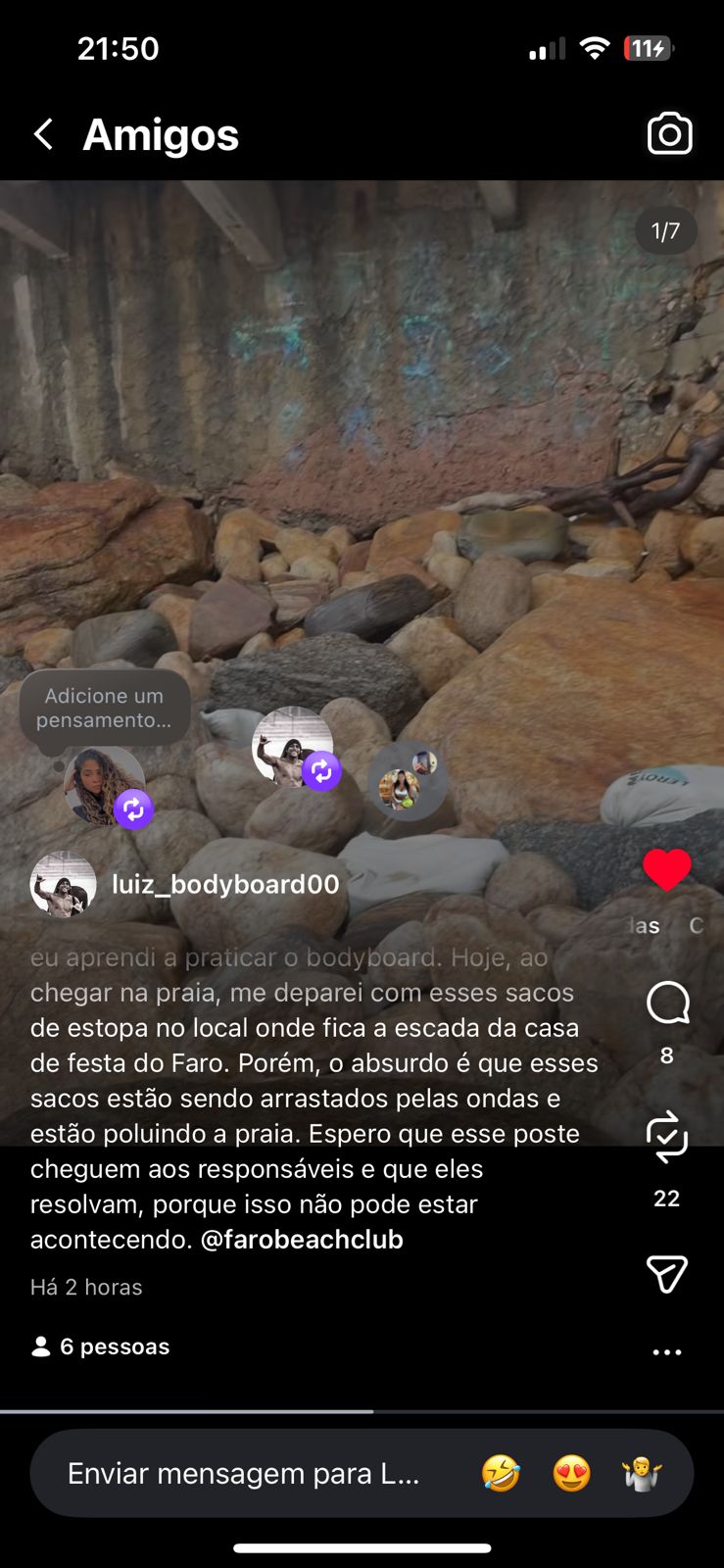Tap the Enviar mensagem field
The width and height of the screenshot is (724, 1568).
click(x=243, y=1473)
